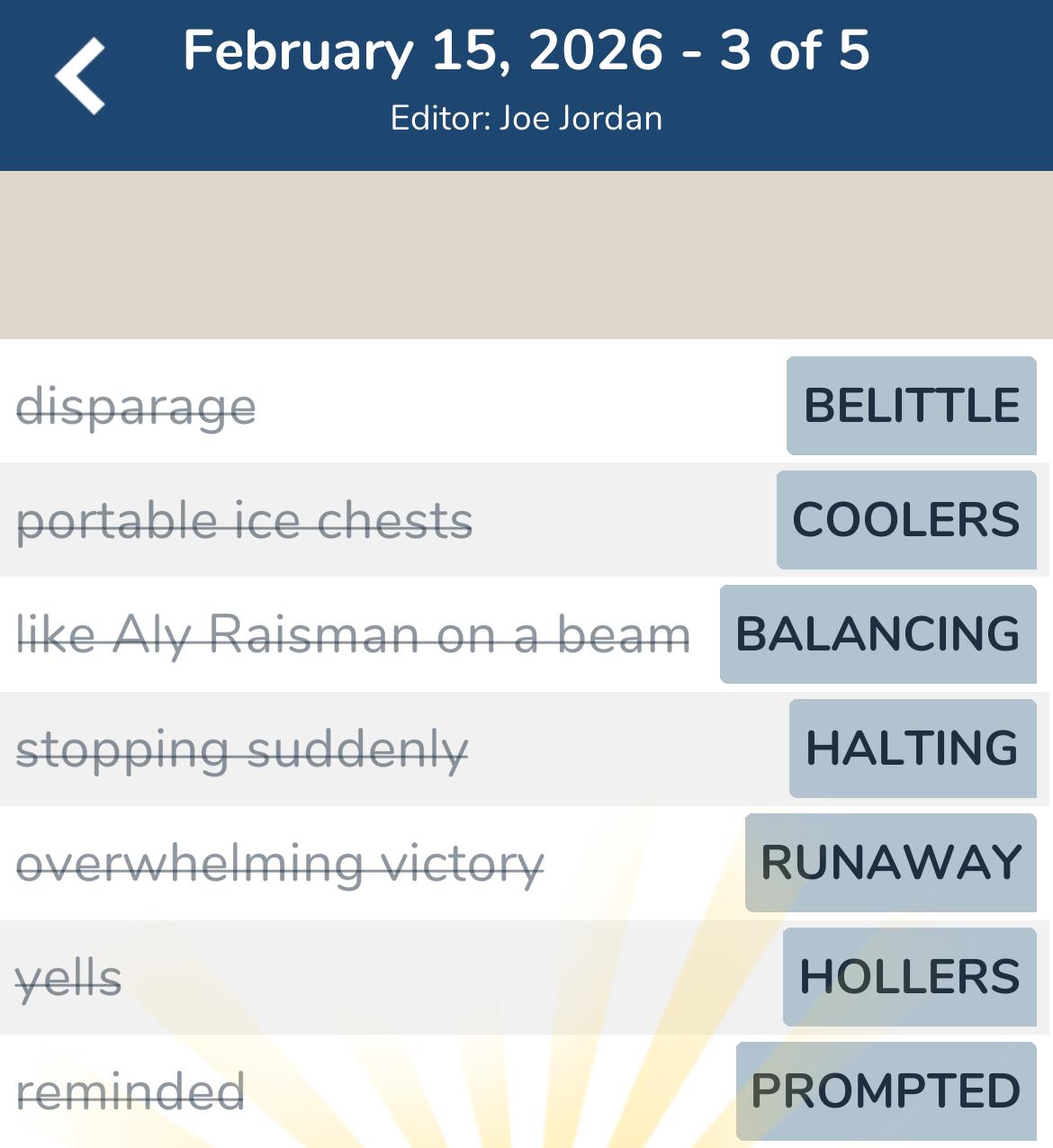The image size is (1053, 1148).
Task: Select the HALTING answer tile
Action: pyautogui.click(x=913, y=749)
